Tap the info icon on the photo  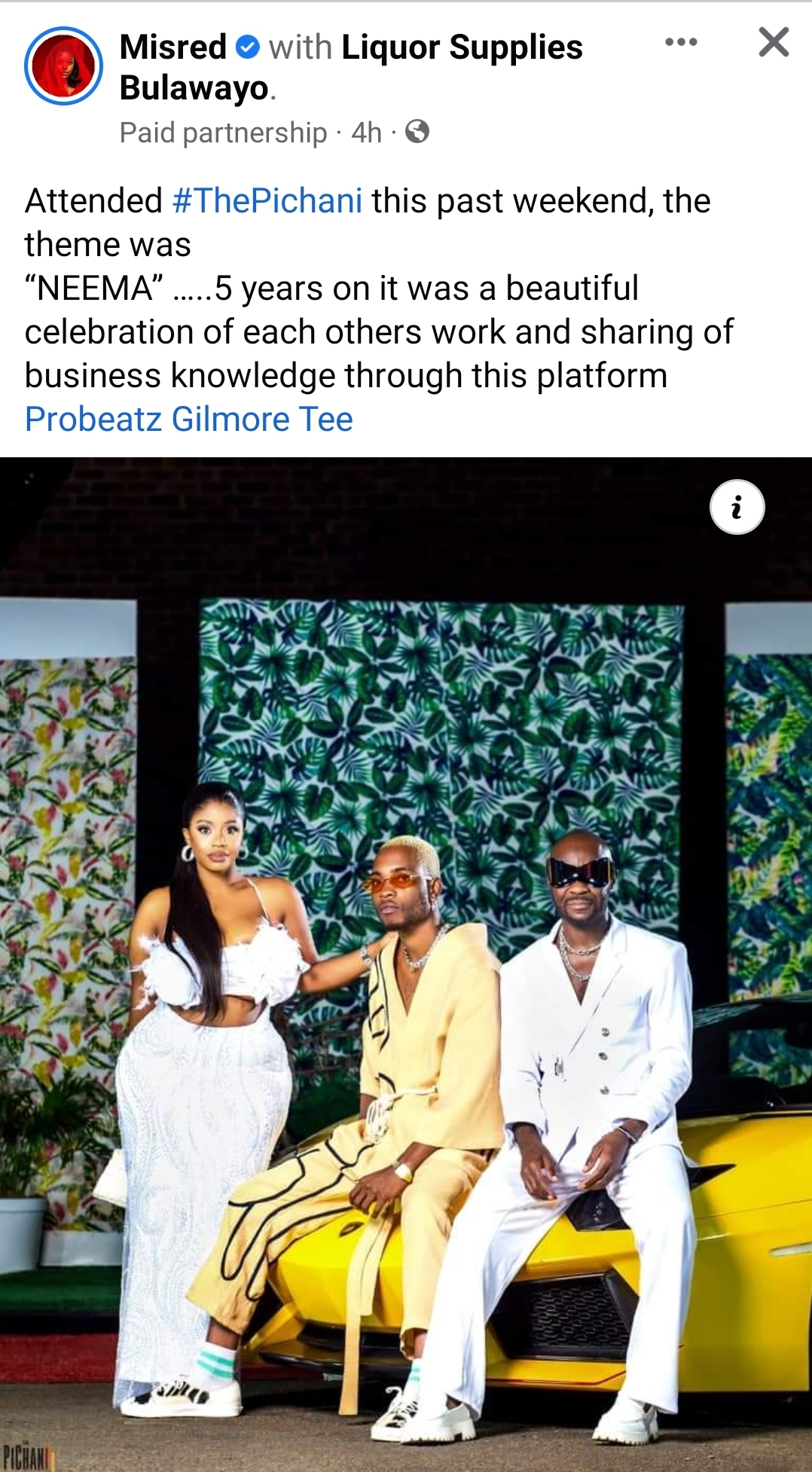pyautogui.click(x=737, y=507)
